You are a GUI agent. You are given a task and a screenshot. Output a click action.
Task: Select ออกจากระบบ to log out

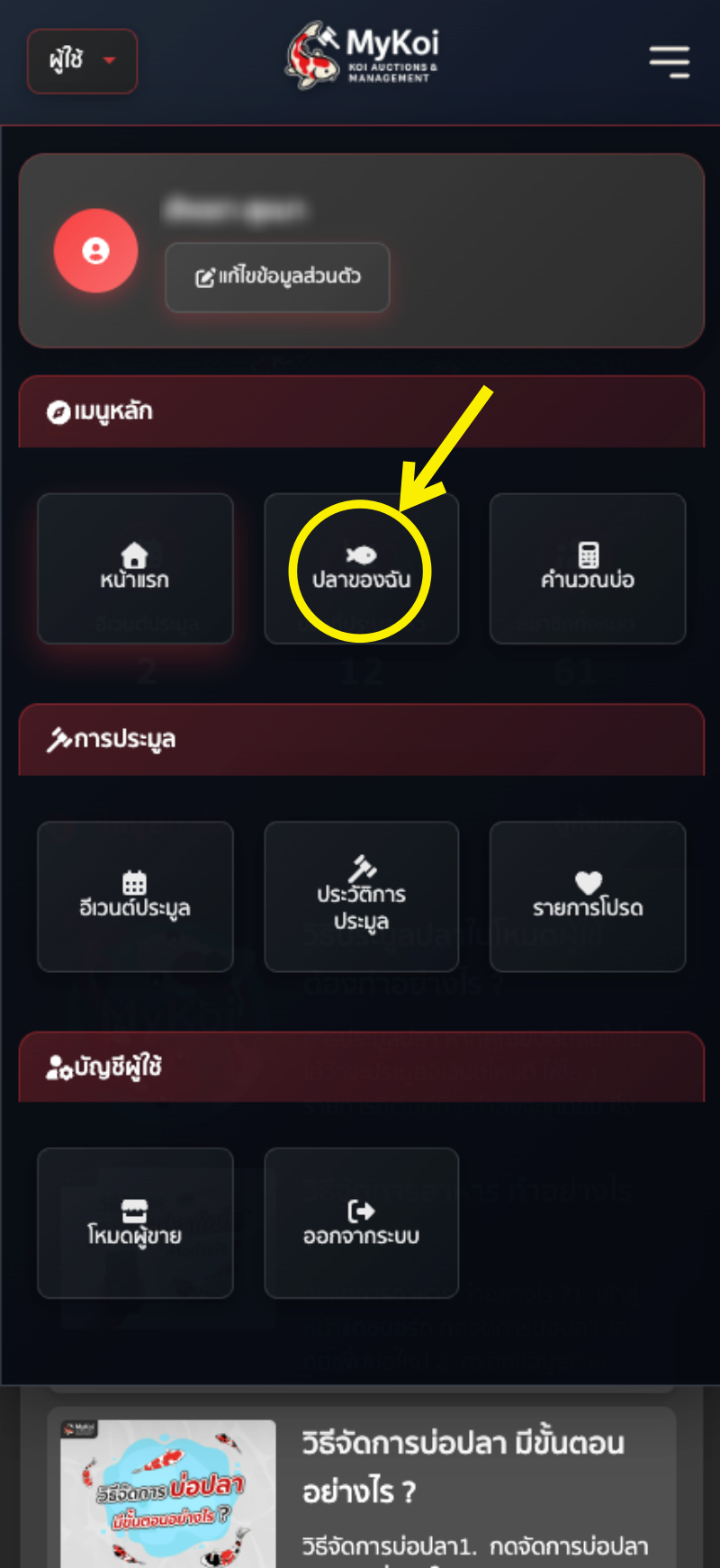361,1223
